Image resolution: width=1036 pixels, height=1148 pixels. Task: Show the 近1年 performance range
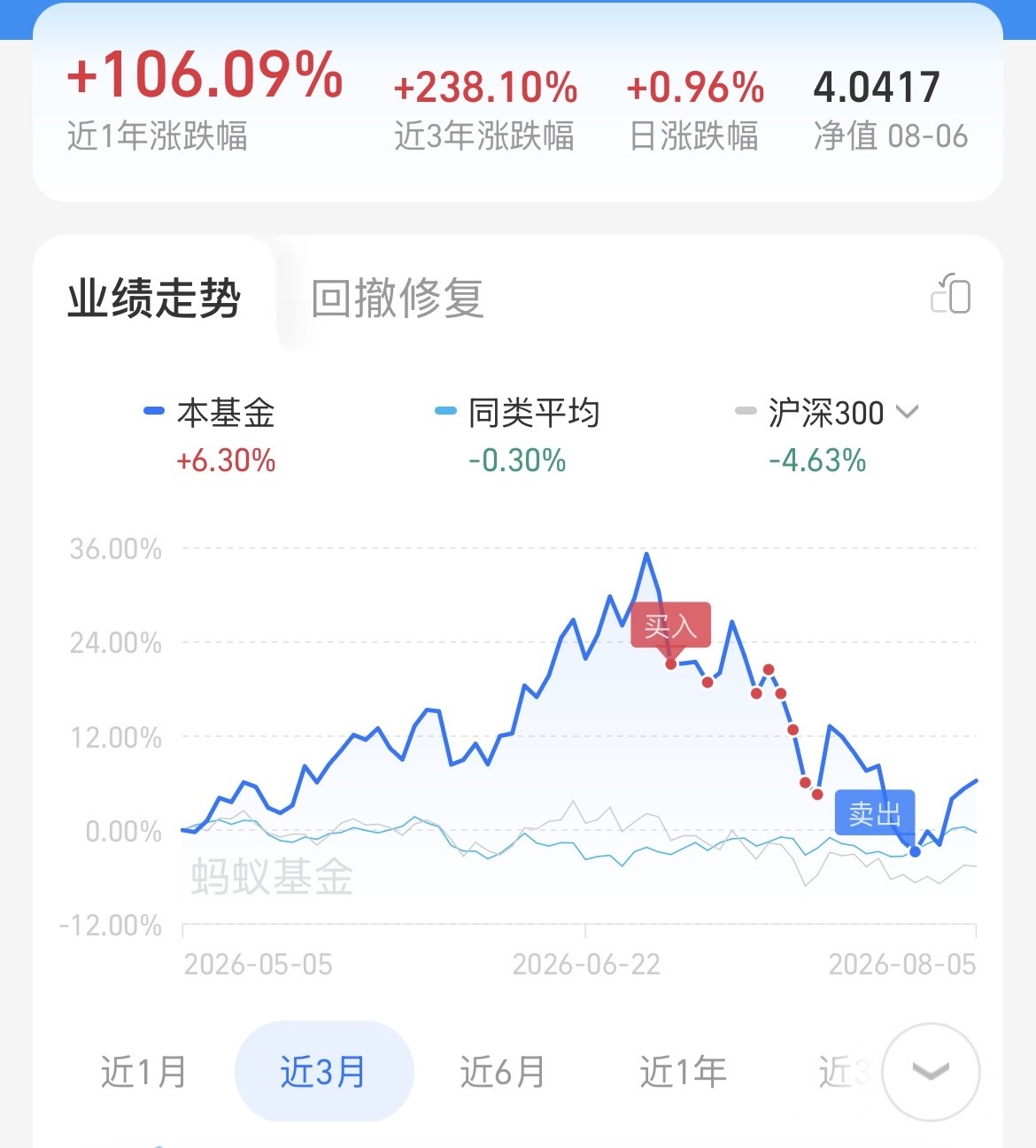(683, 1071)
